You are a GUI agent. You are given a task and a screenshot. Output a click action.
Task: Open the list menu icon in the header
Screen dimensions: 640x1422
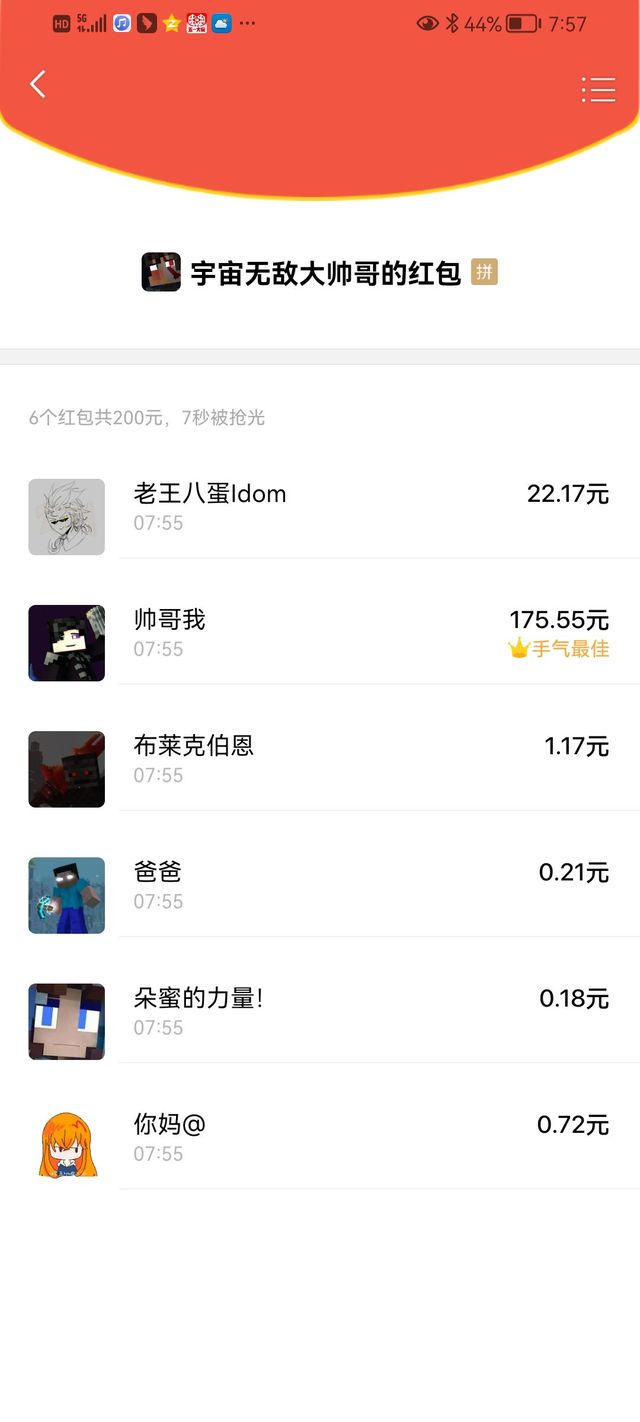pyautogui.click(x=598, y=89)
